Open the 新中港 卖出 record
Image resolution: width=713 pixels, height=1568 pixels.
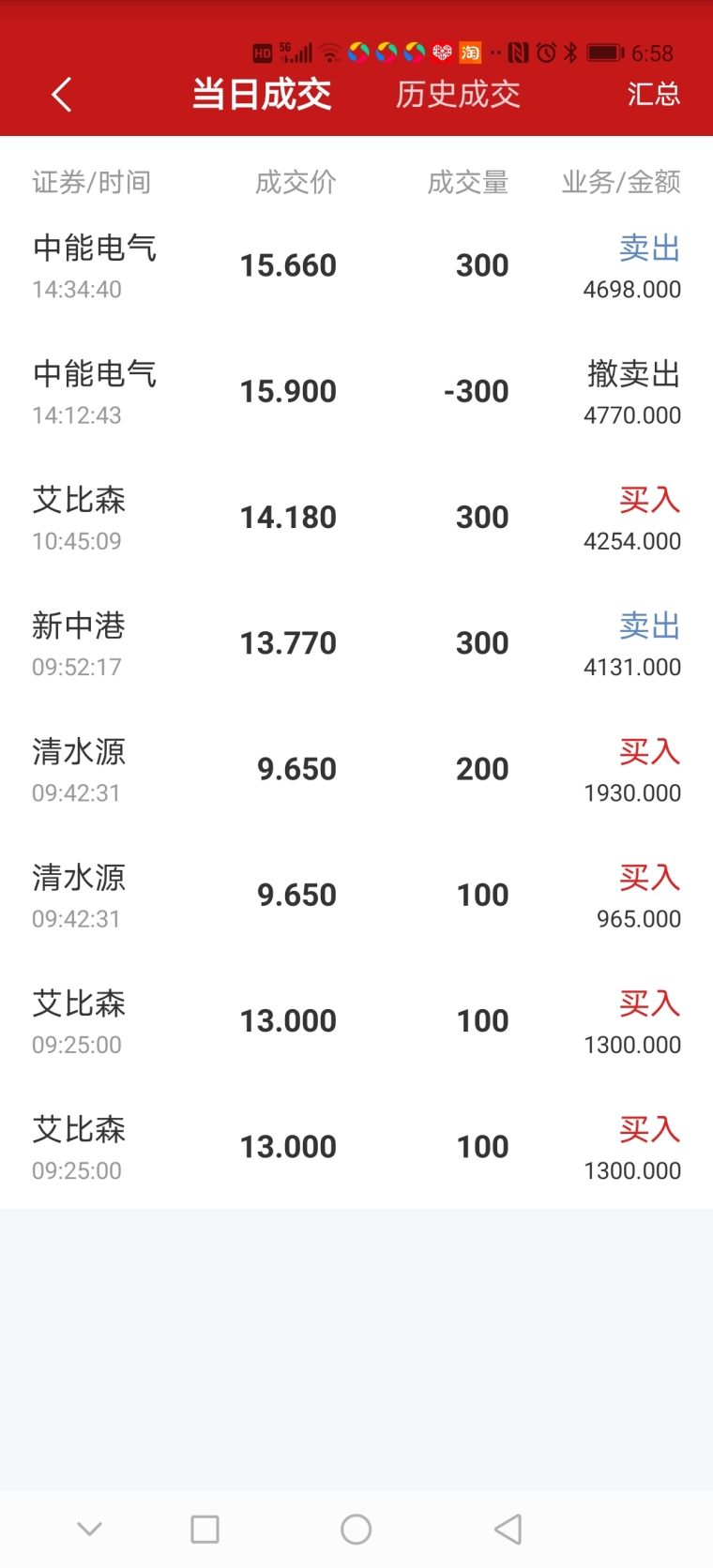coord(356,643)
